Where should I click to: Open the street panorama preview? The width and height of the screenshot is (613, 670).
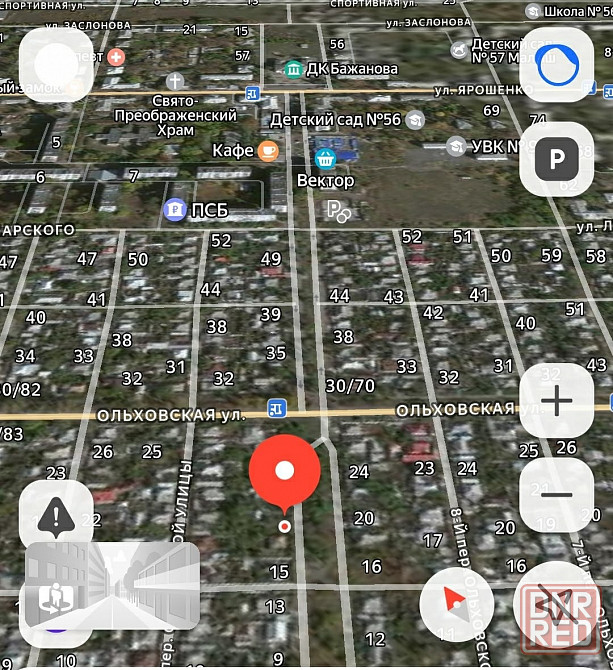click(112, 584)
